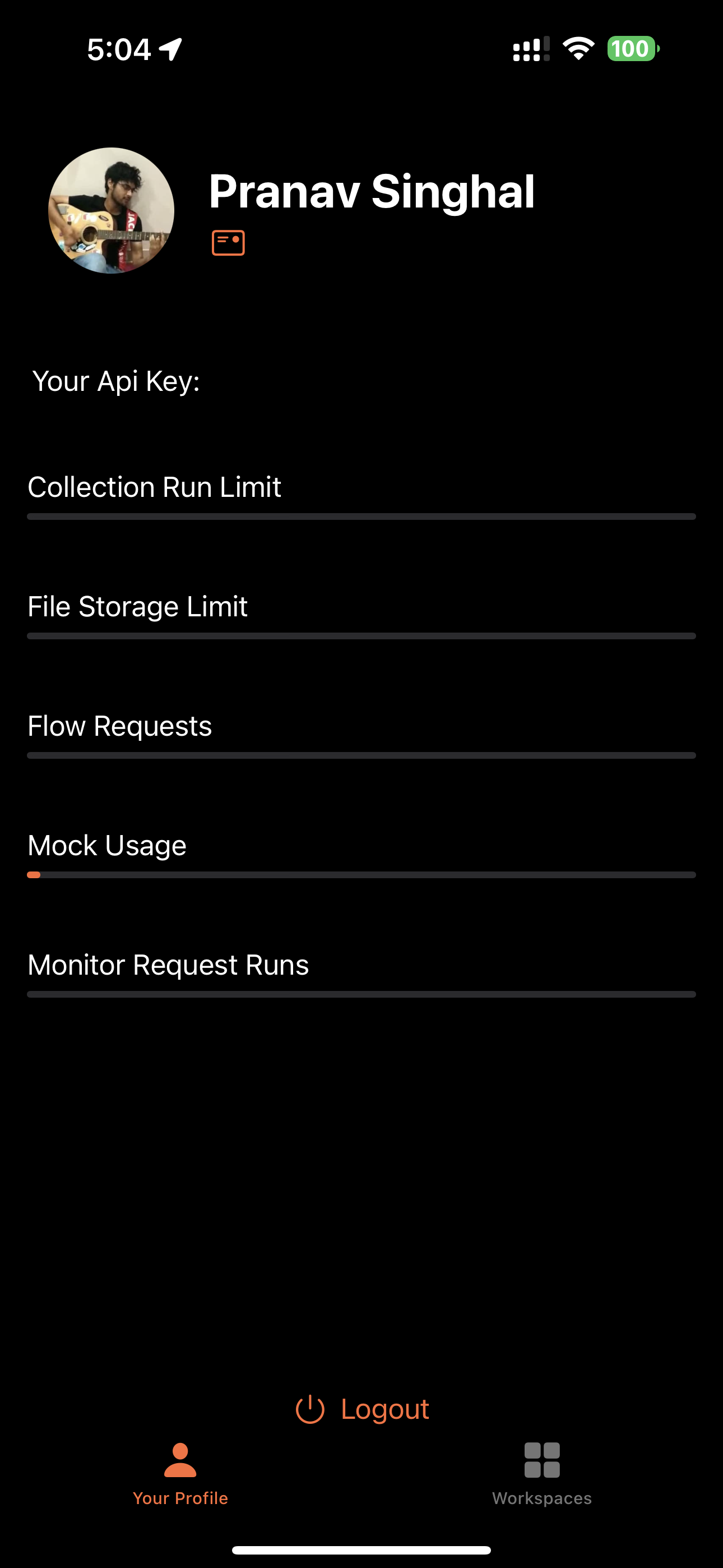Viewport: 723px width, 1568px height.
Task: Tap the Flow Requests progress bar
Action: (360, 755)
